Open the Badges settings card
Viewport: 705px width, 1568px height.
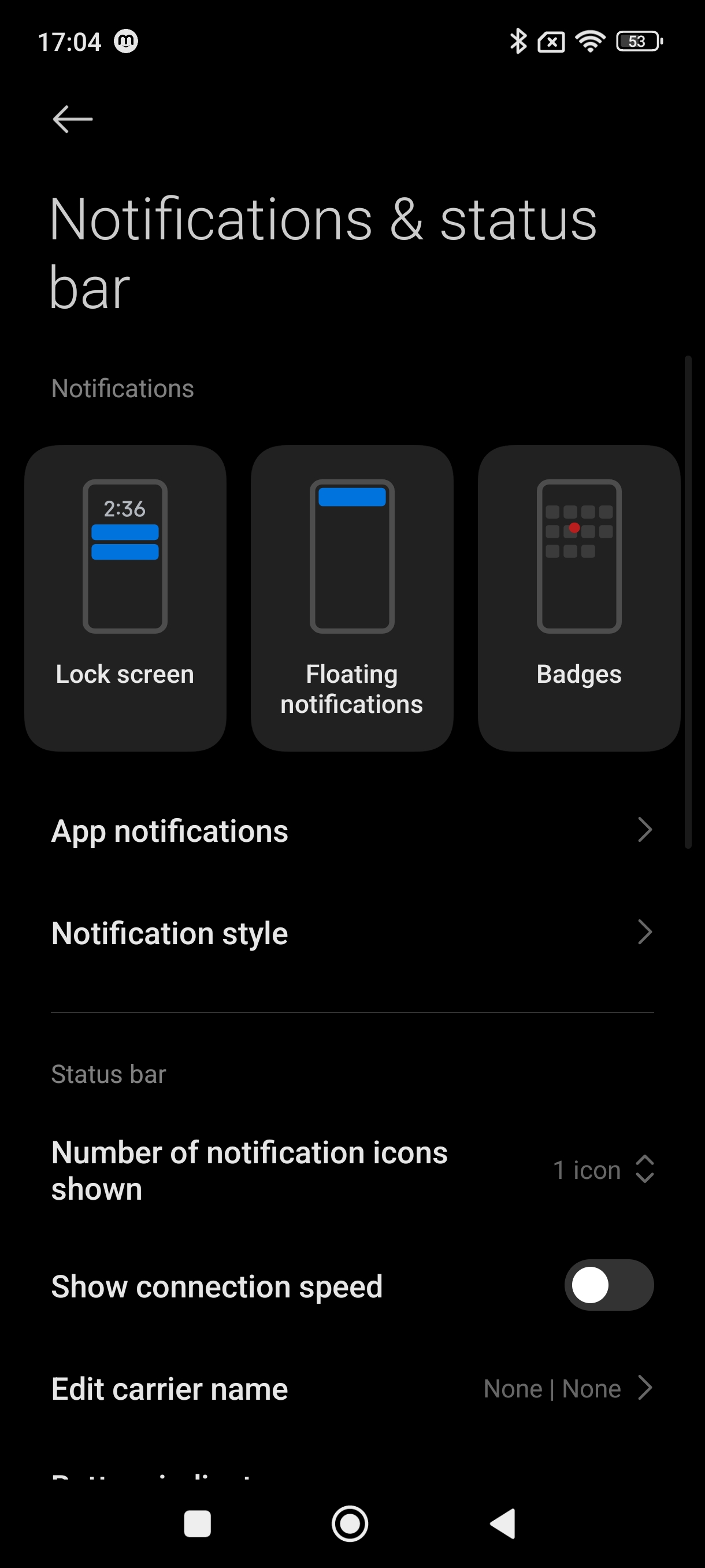coord(578,597)
